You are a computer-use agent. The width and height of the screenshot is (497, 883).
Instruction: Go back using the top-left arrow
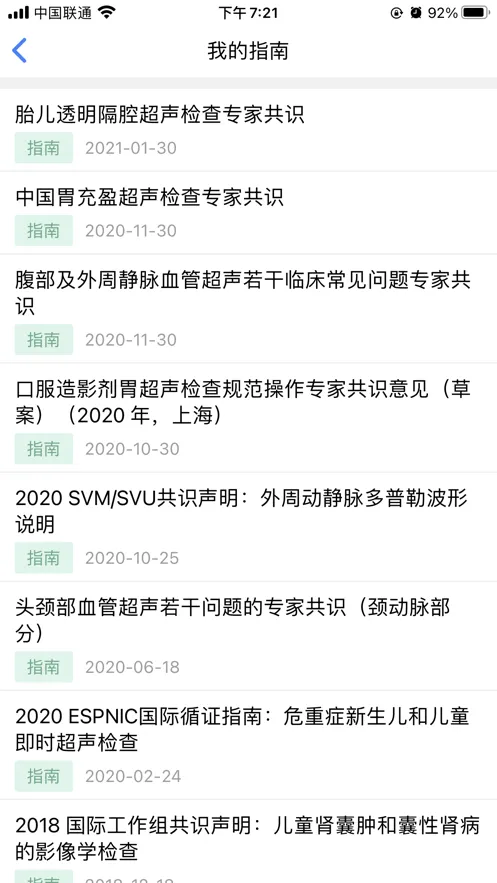20,51
